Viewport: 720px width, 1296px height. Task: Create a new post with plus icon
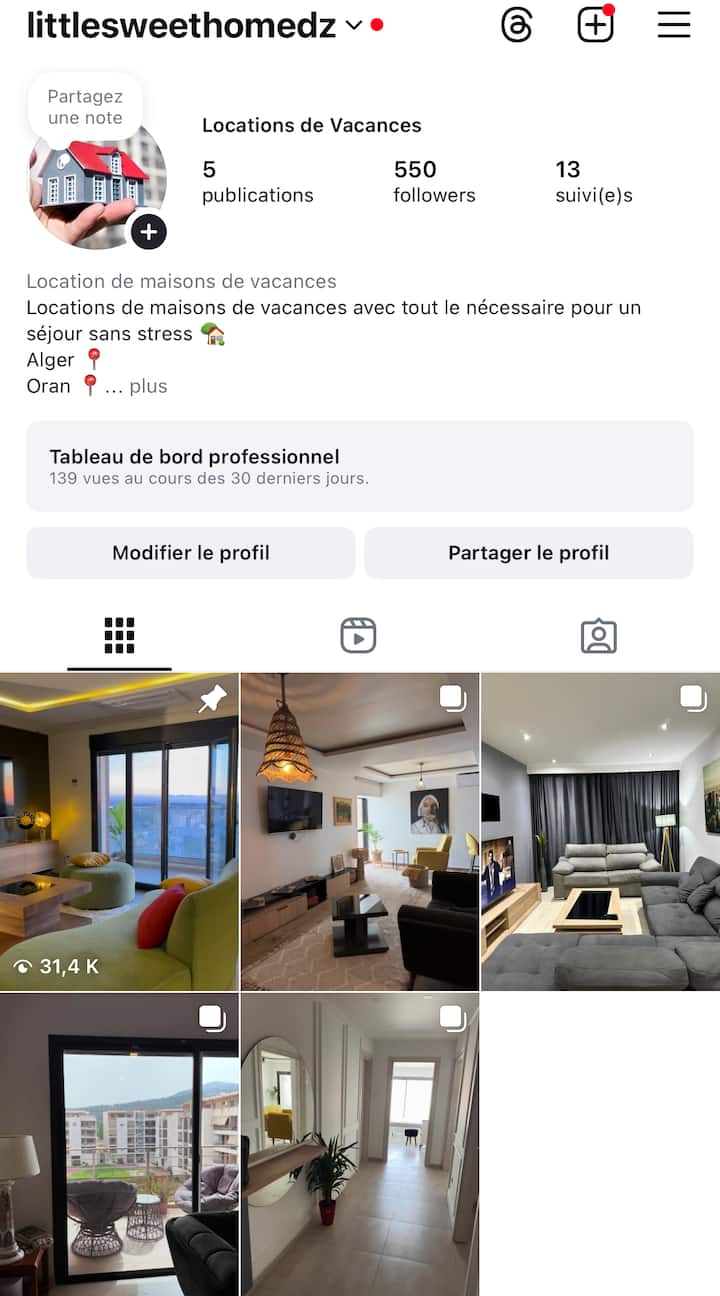tap(595, 26)
